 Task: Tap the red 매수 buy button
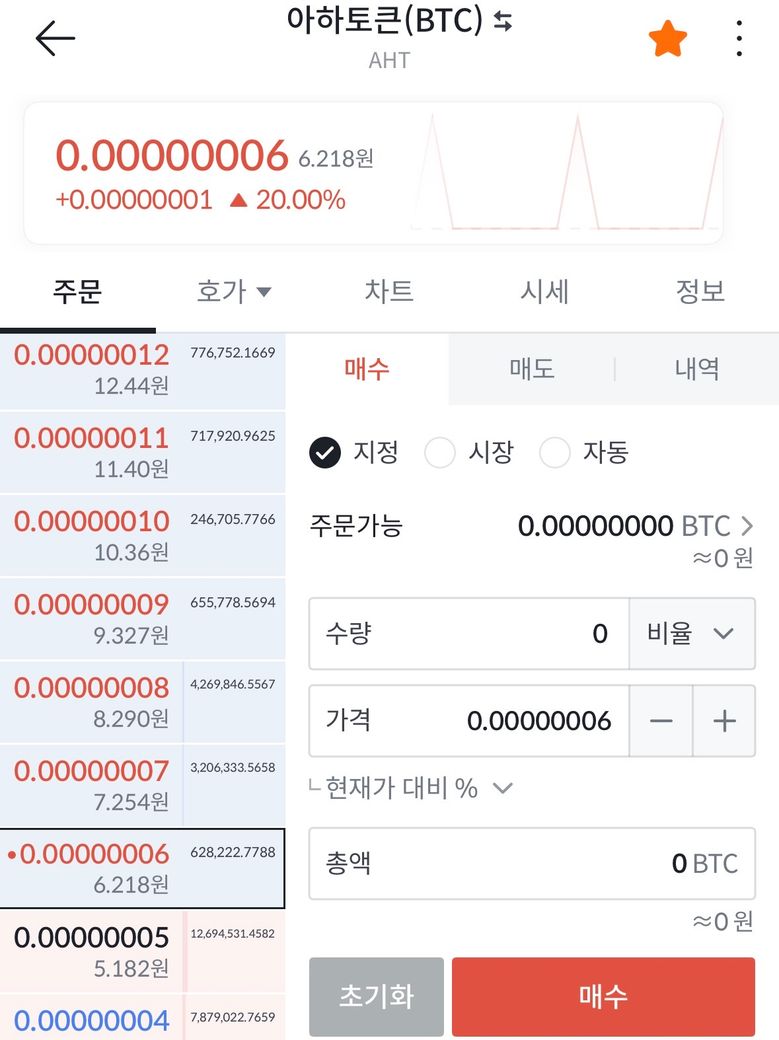click(x=603, y=996)
